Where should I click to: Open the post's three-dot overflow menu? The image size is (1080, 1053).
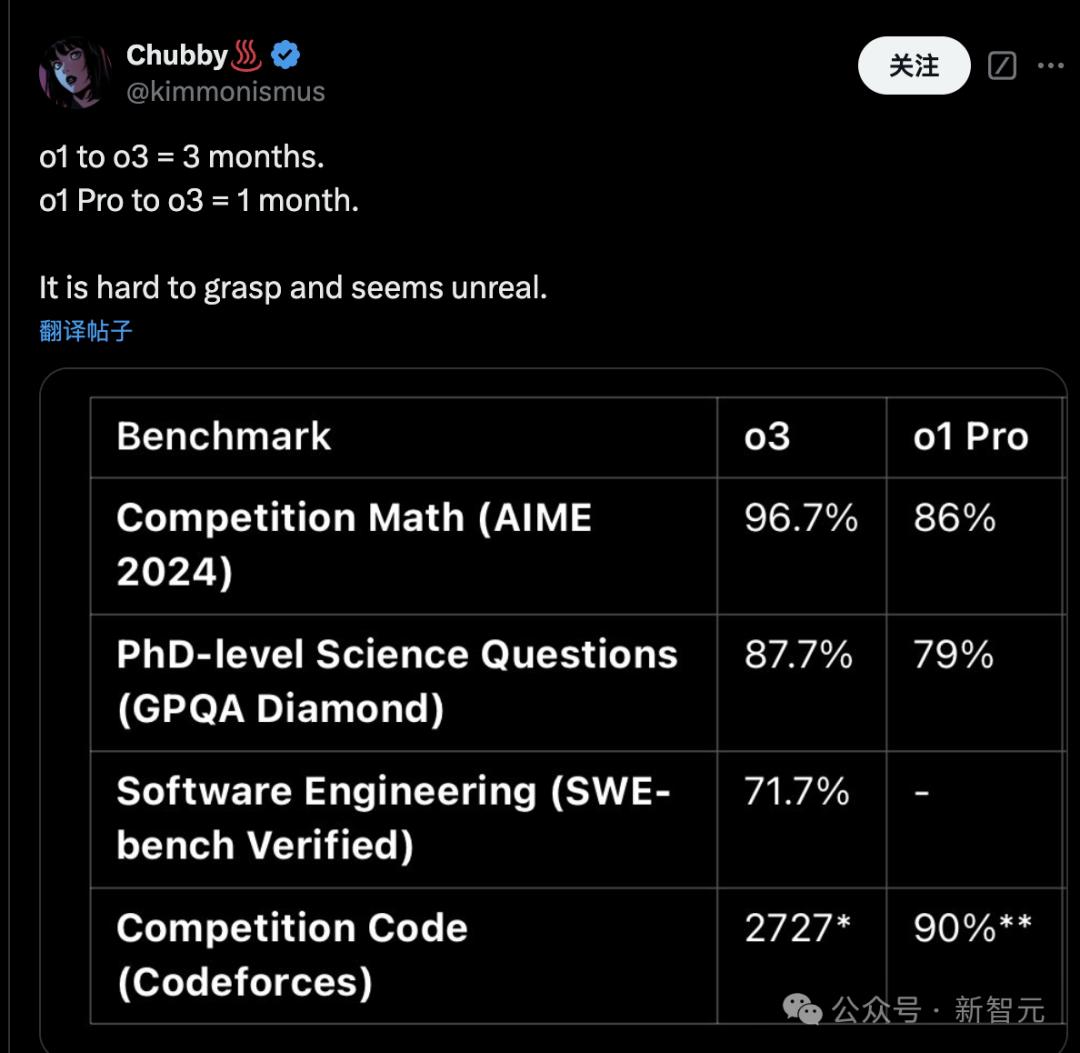tap(1050, 66)
